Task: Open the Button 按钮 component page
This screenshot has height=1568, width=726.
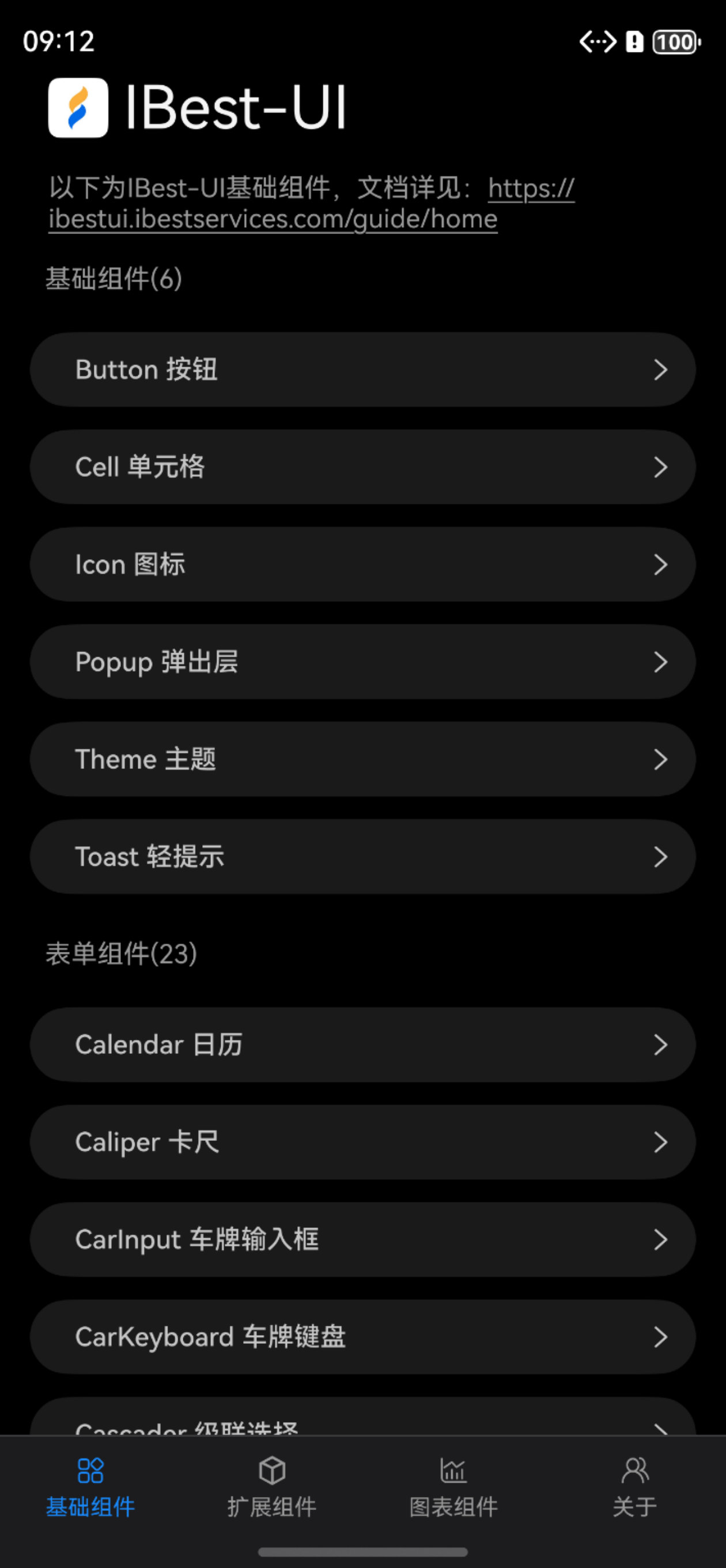Action: tap(362, 370)
